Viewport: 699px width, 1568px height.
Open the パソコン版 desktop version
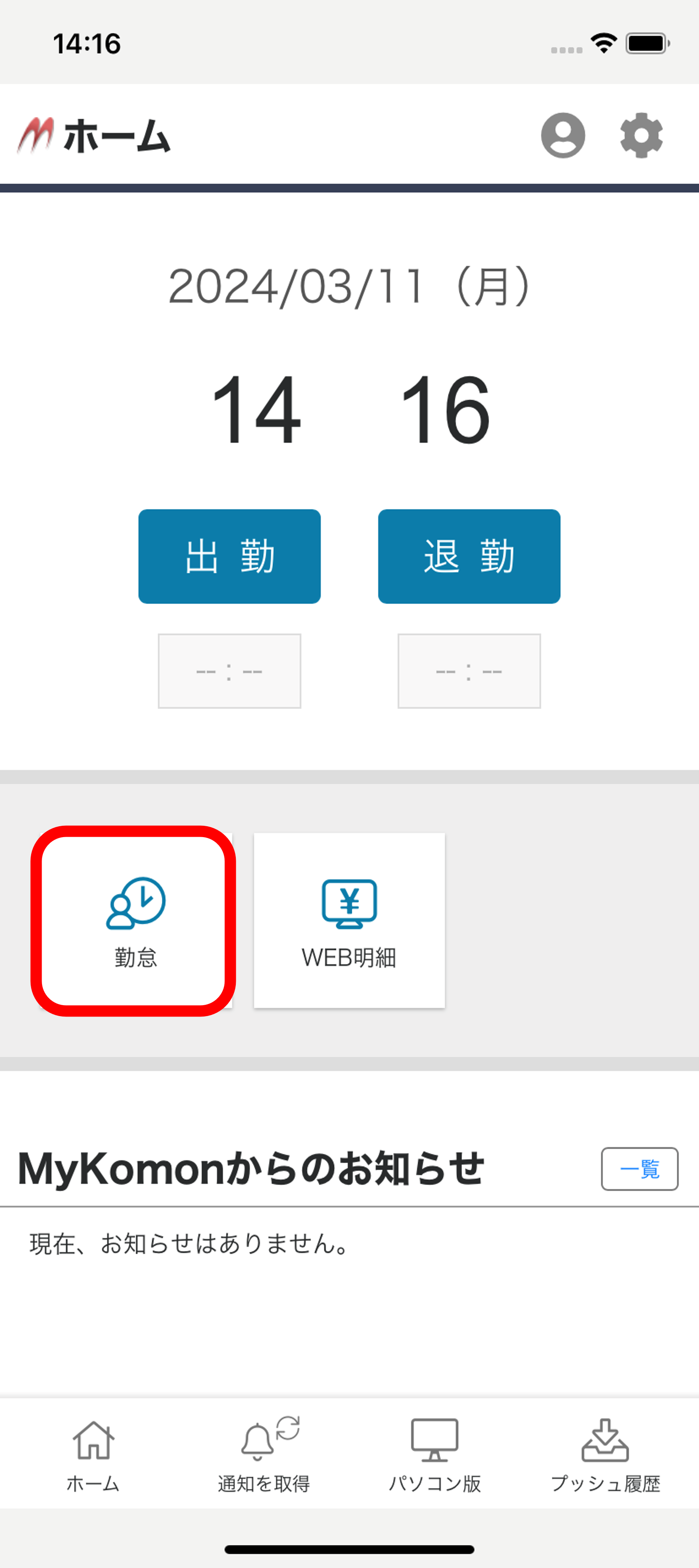click(x=435, y=1455)
